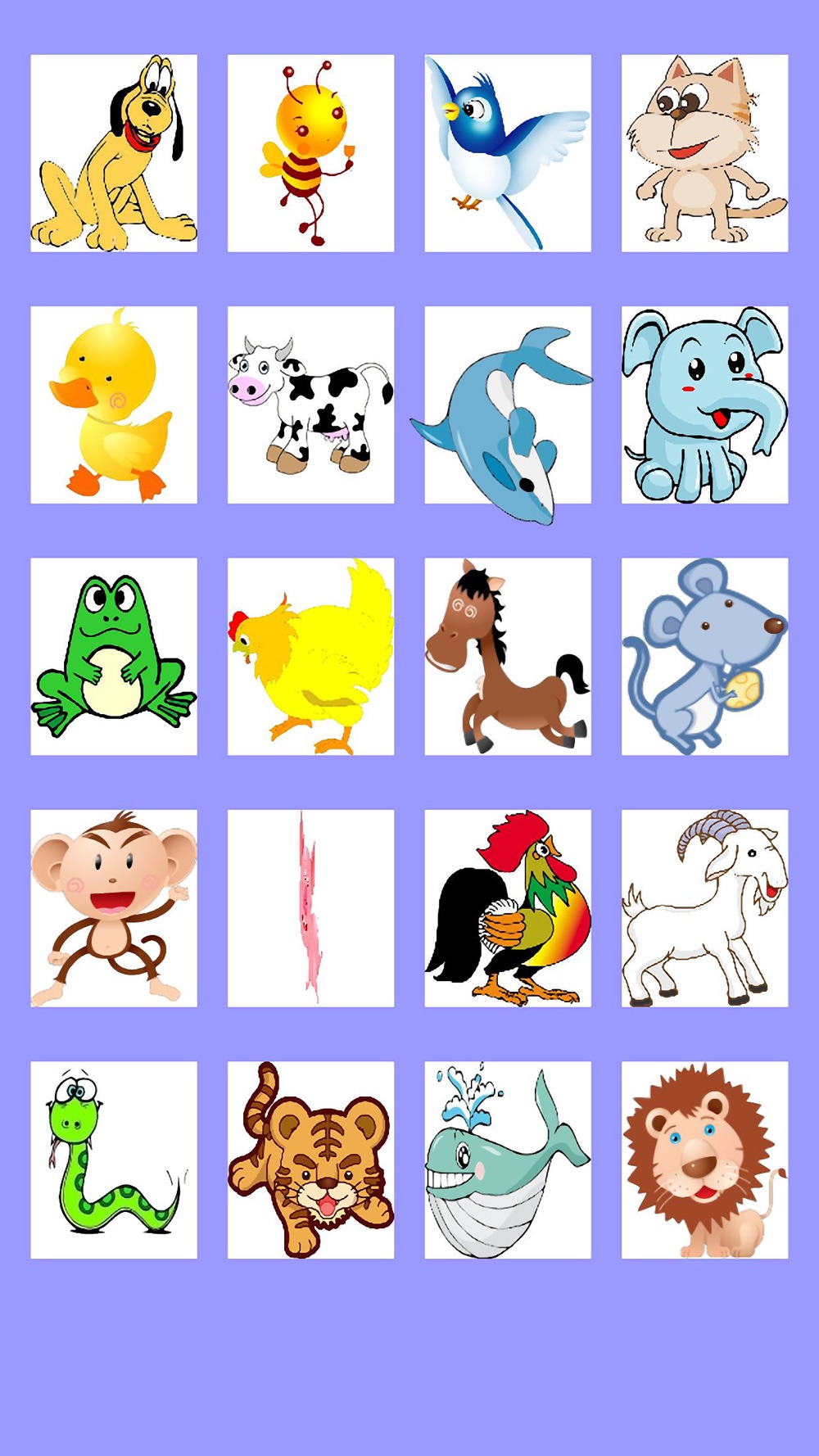Select the yellow hen card

coord(310,656)
